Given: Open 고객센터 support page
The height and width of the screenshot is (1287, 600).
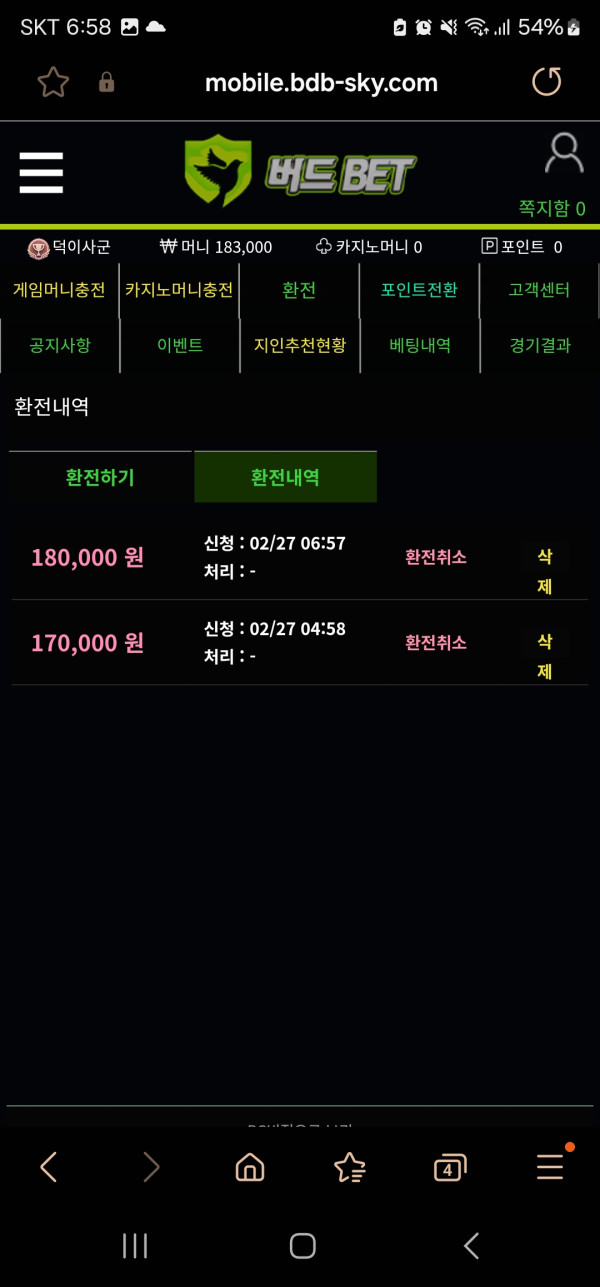Looking at the screenshot, I should coord(539,290).
